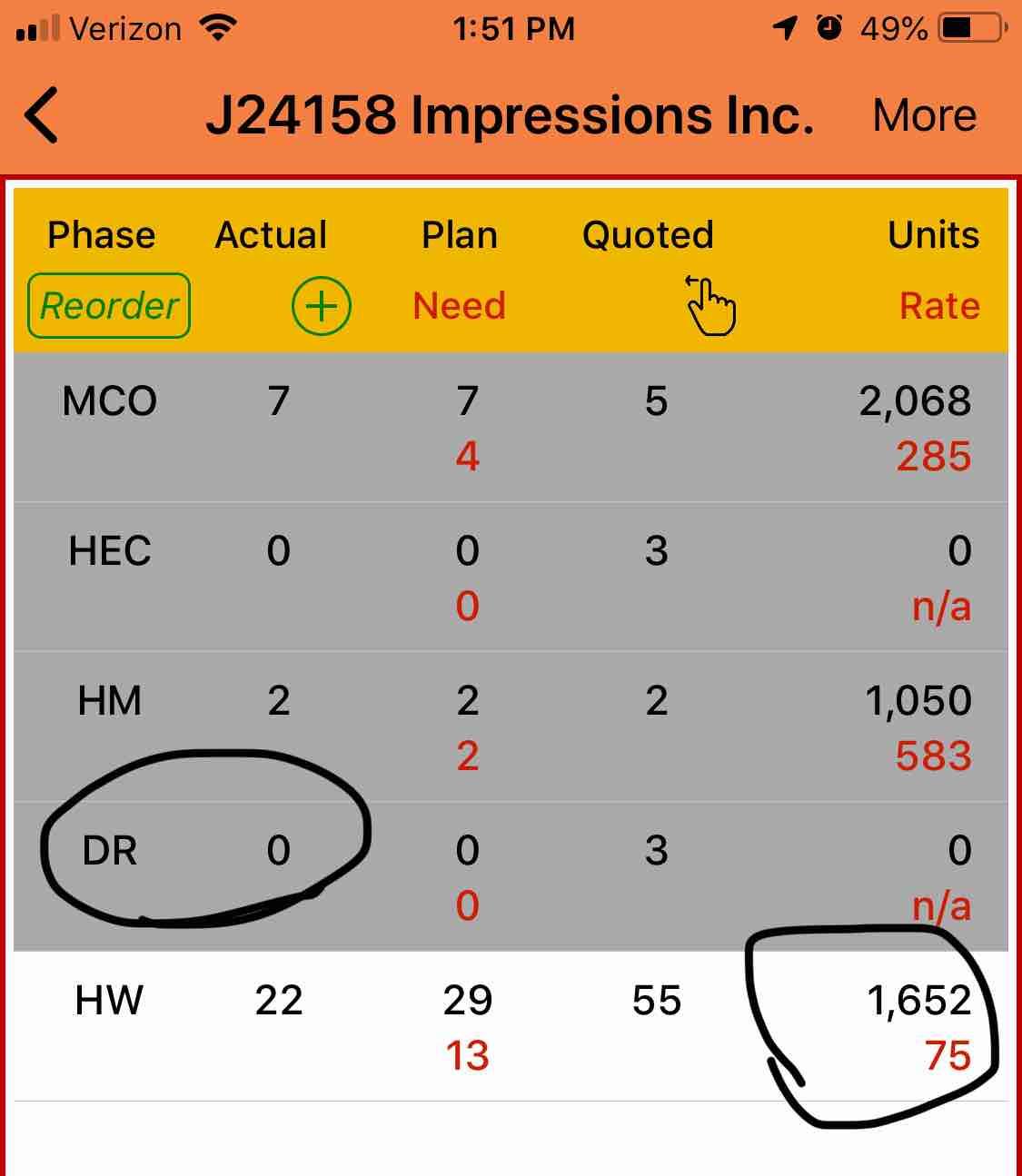Tap the Reorder button

(109, 306)
